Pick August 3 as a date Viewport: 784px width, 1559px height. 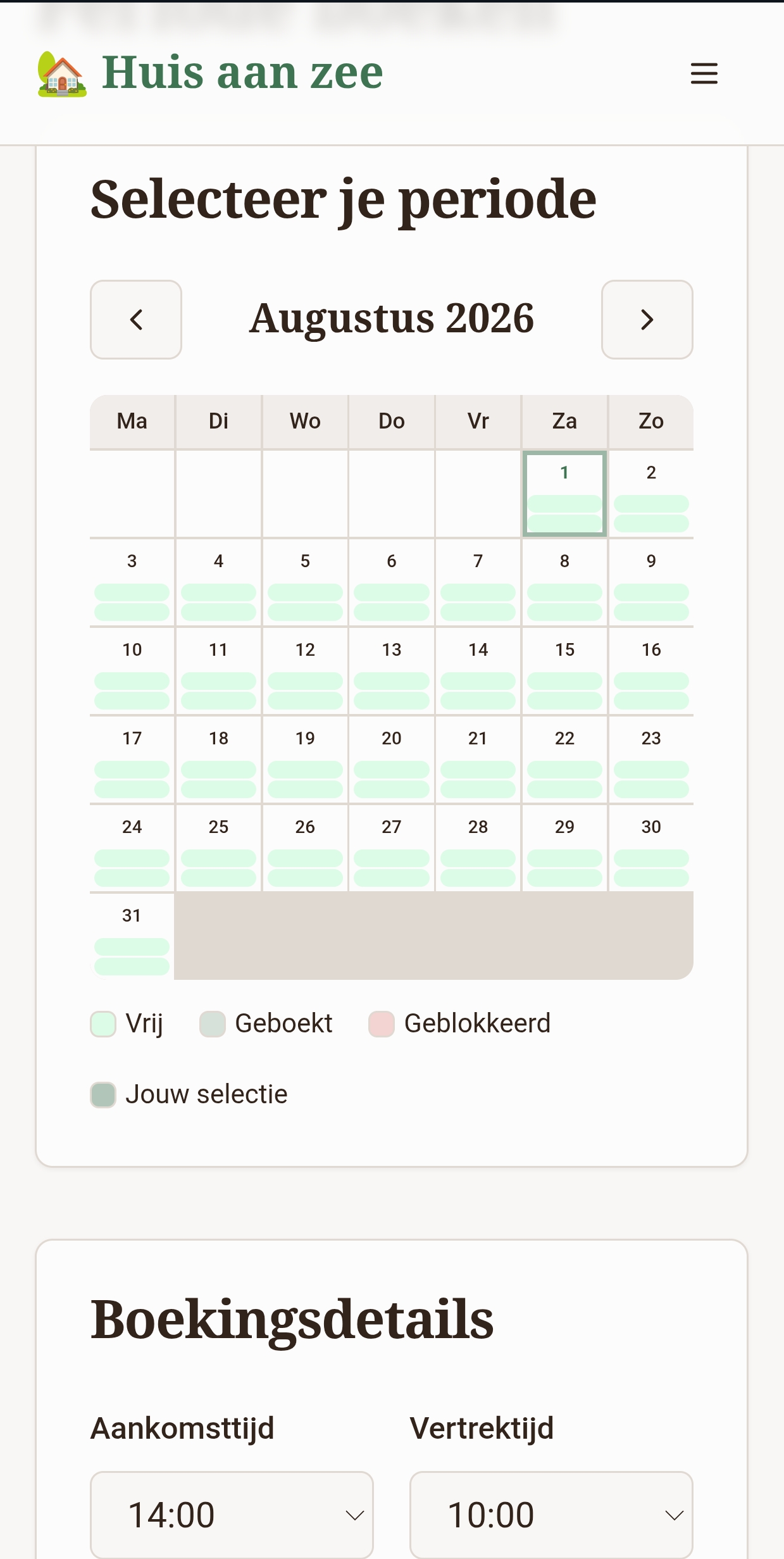coord(132,582)
